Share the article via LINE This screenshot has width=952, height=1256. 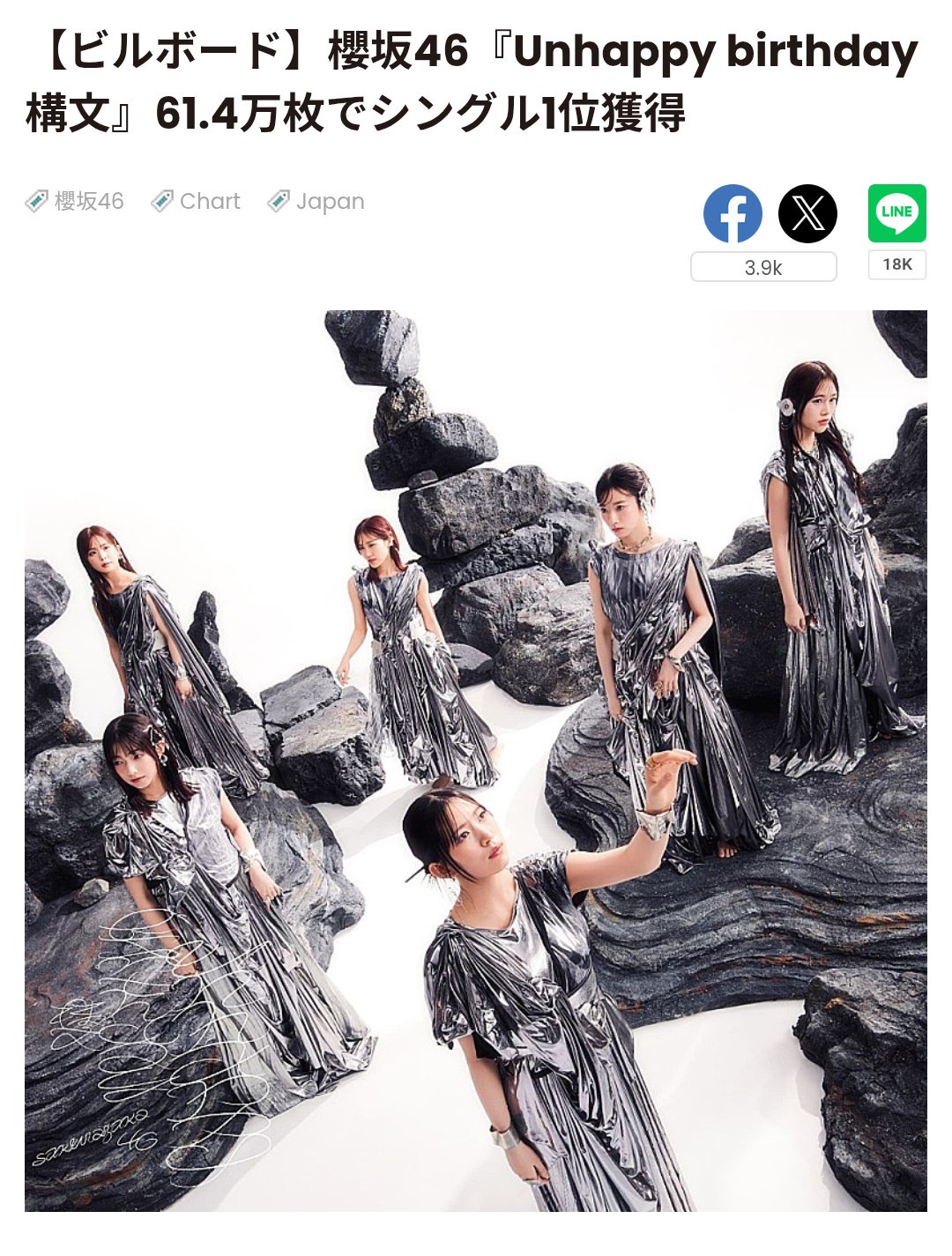[896, 213]
